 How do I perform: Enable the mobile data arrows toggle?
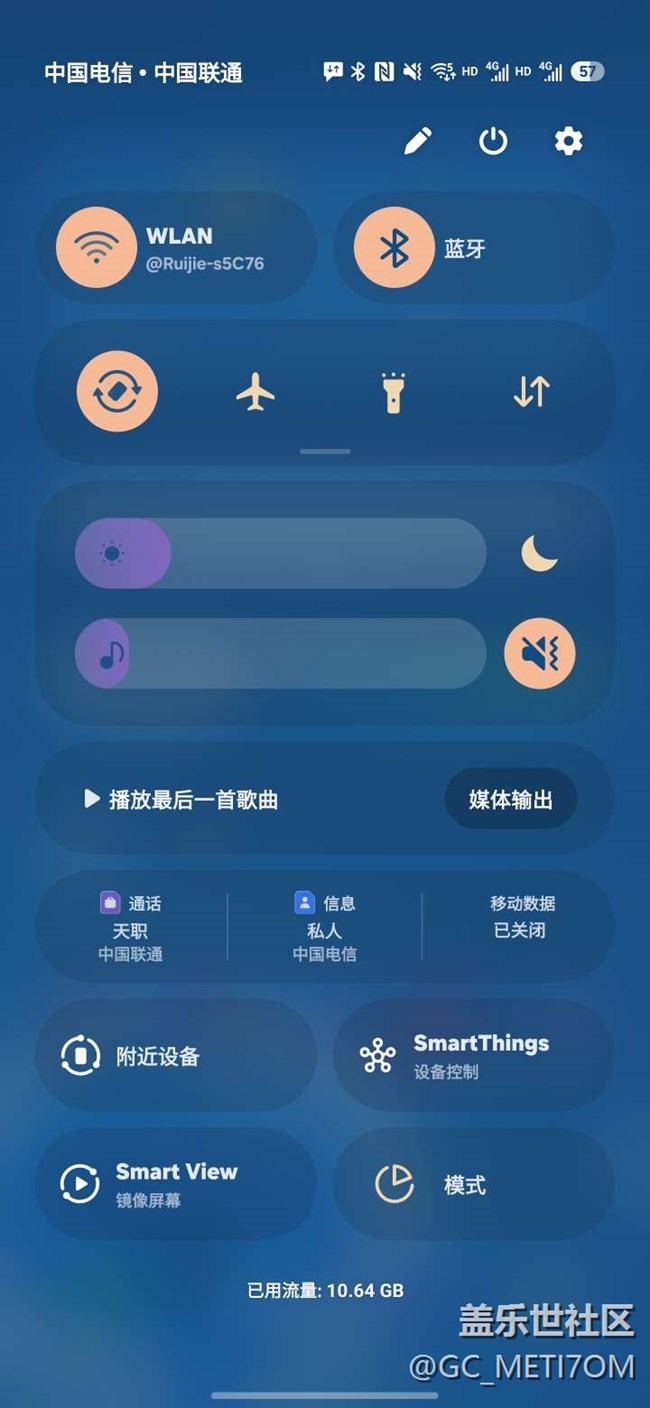[531, 391]
